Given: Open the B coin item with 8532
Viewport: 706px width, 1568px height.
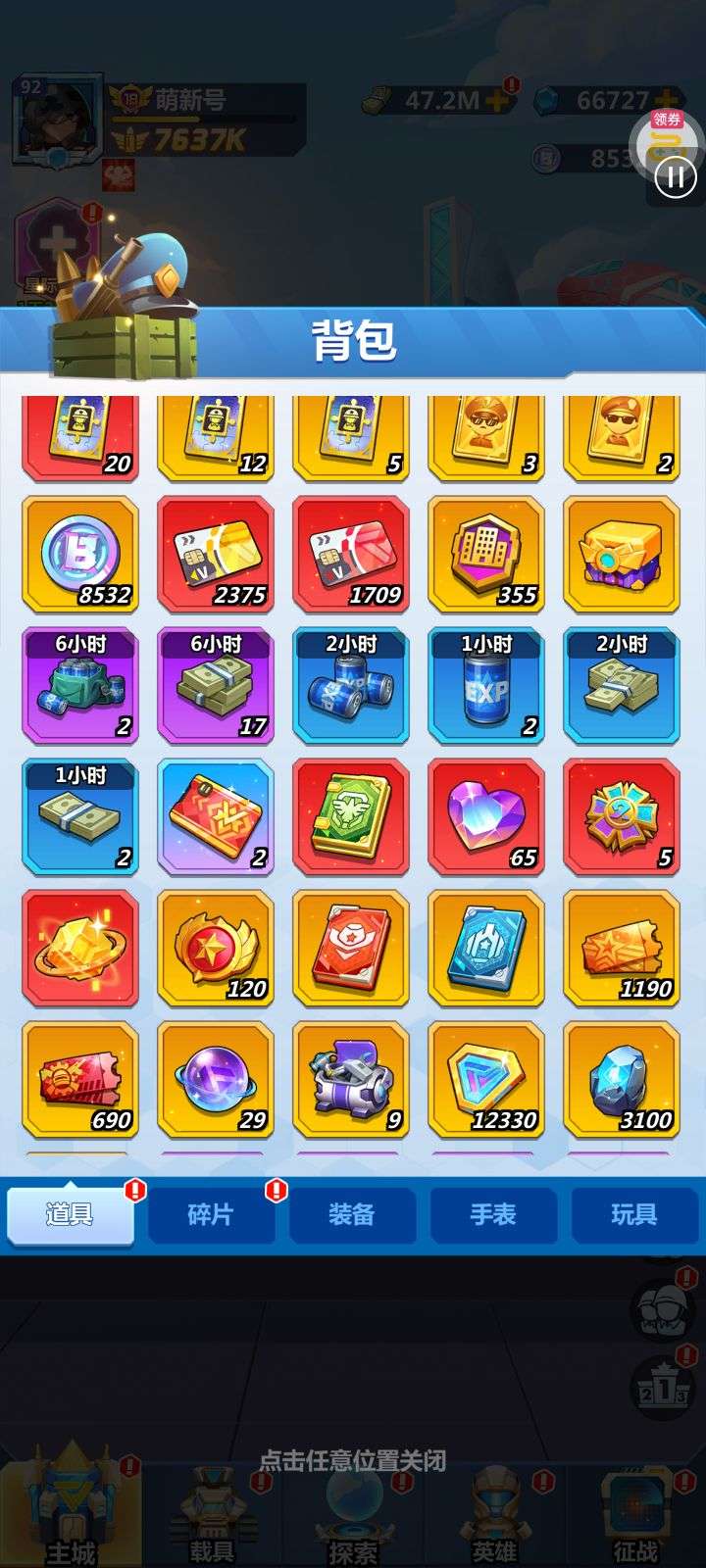Looking at the screenshot, I should 80,555.
